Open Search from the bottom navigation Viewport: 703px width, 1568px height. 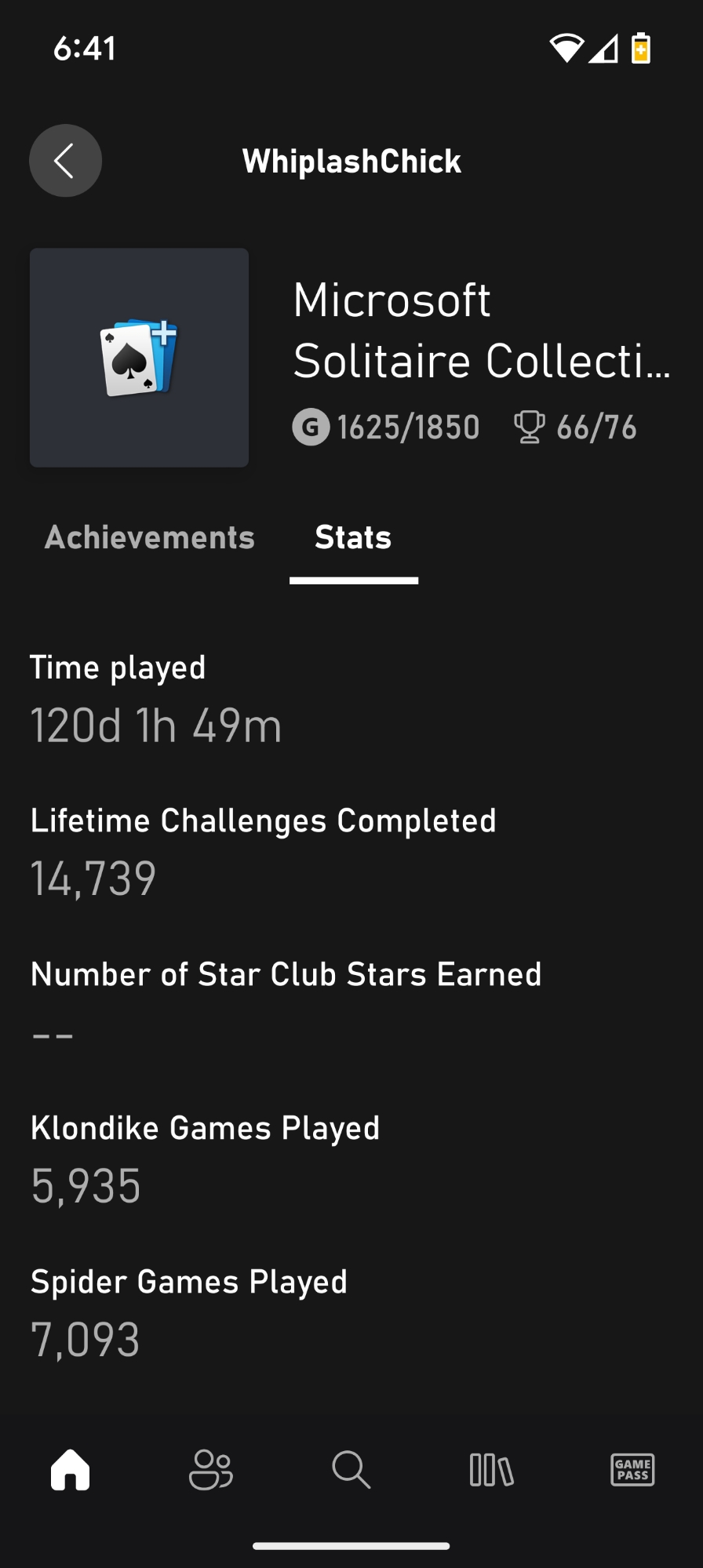point(351,1469)
